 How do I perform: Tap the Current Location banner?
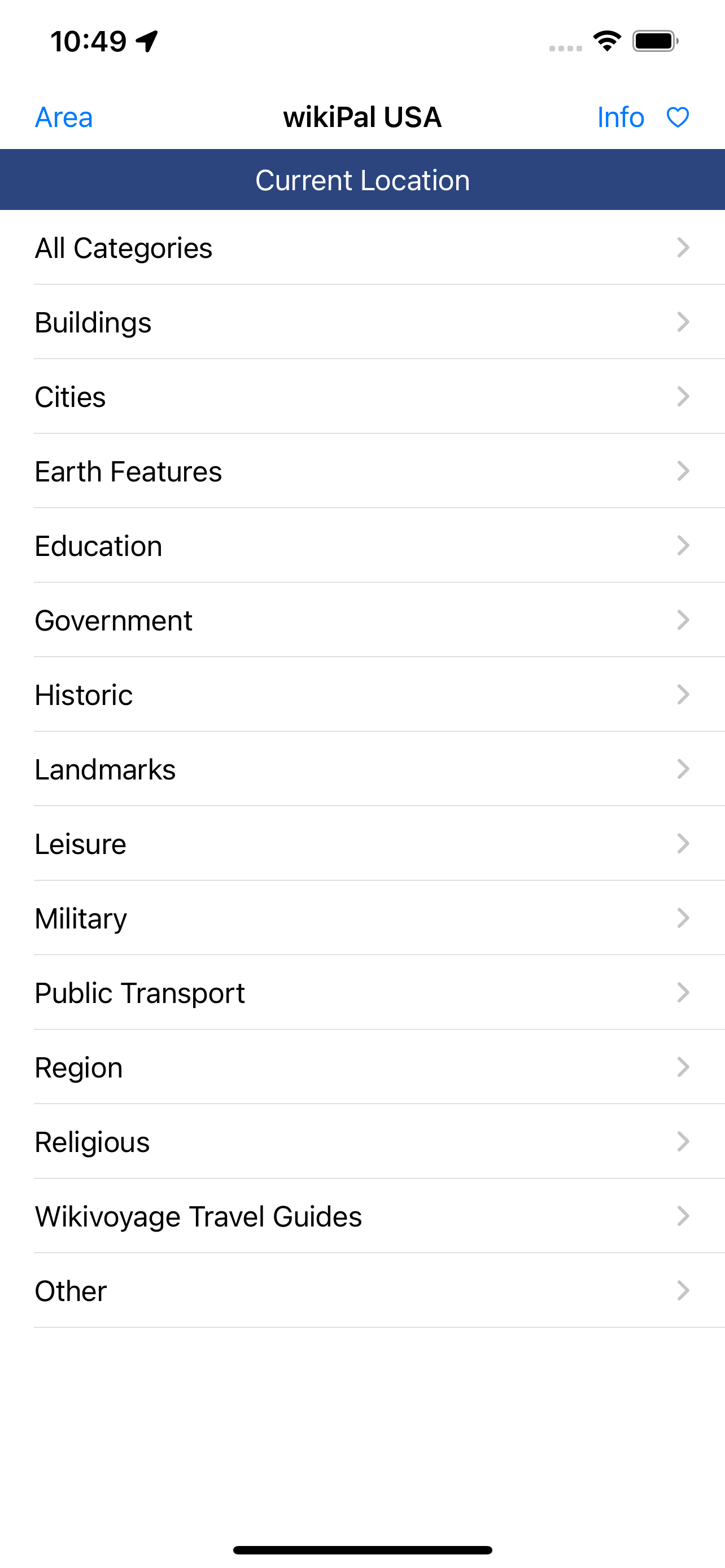point(362,179)
